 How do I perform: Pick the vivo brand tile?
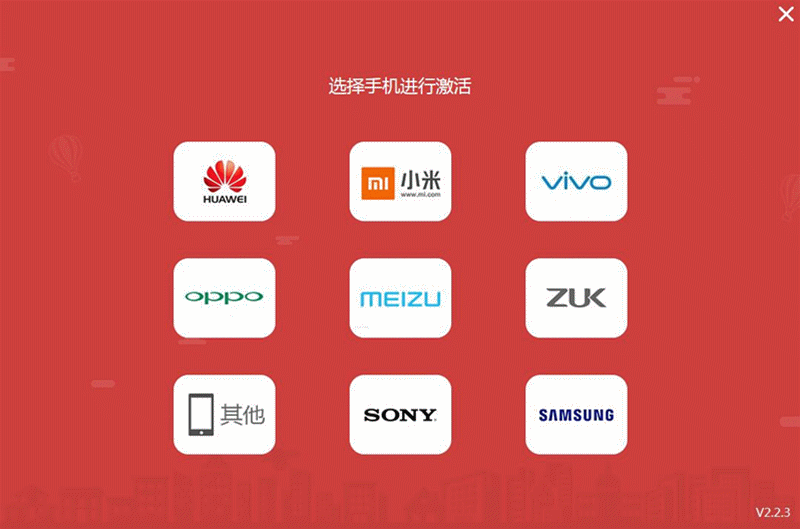pos(576,181)
